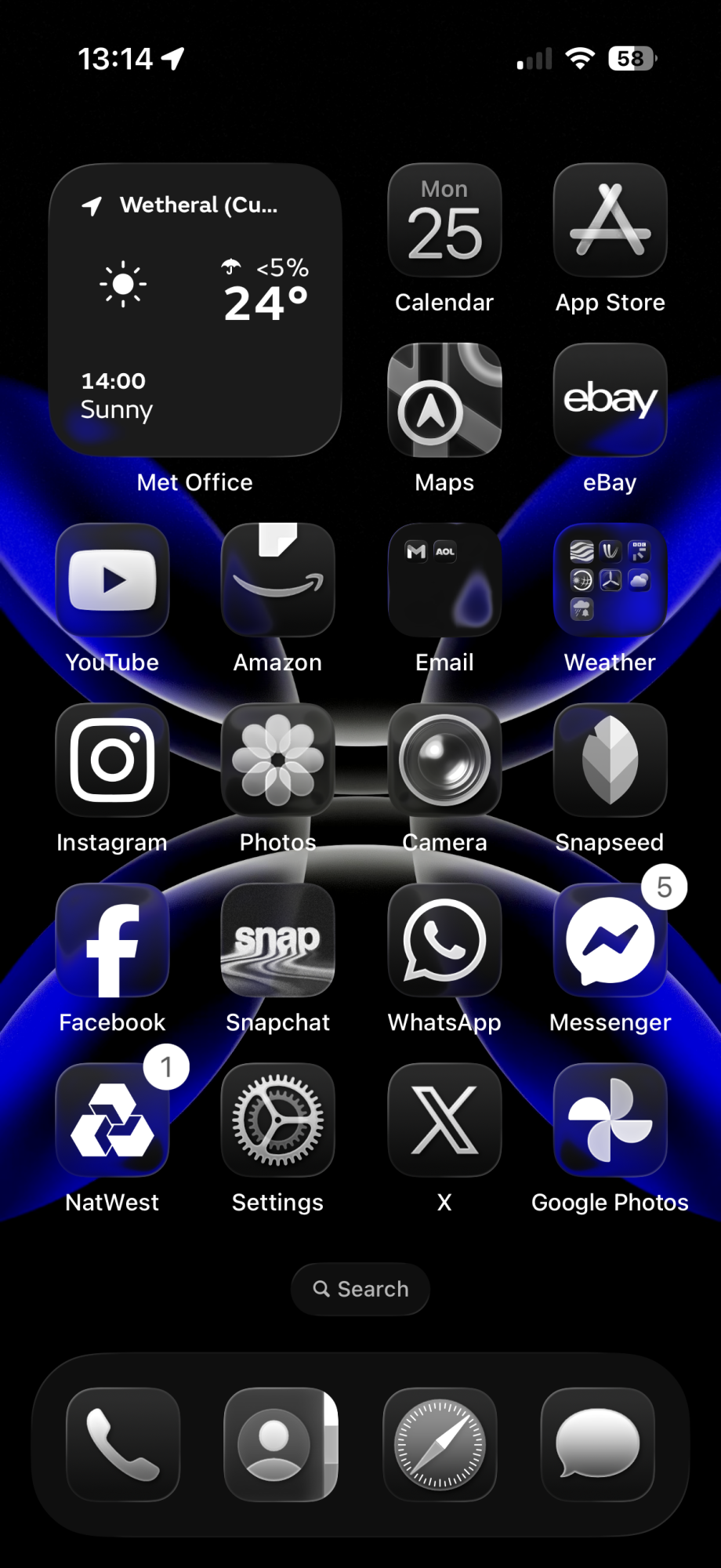Viewport: 721px width, 1568px height.
Task: Open the Amazon app
Action: point(277,580)
